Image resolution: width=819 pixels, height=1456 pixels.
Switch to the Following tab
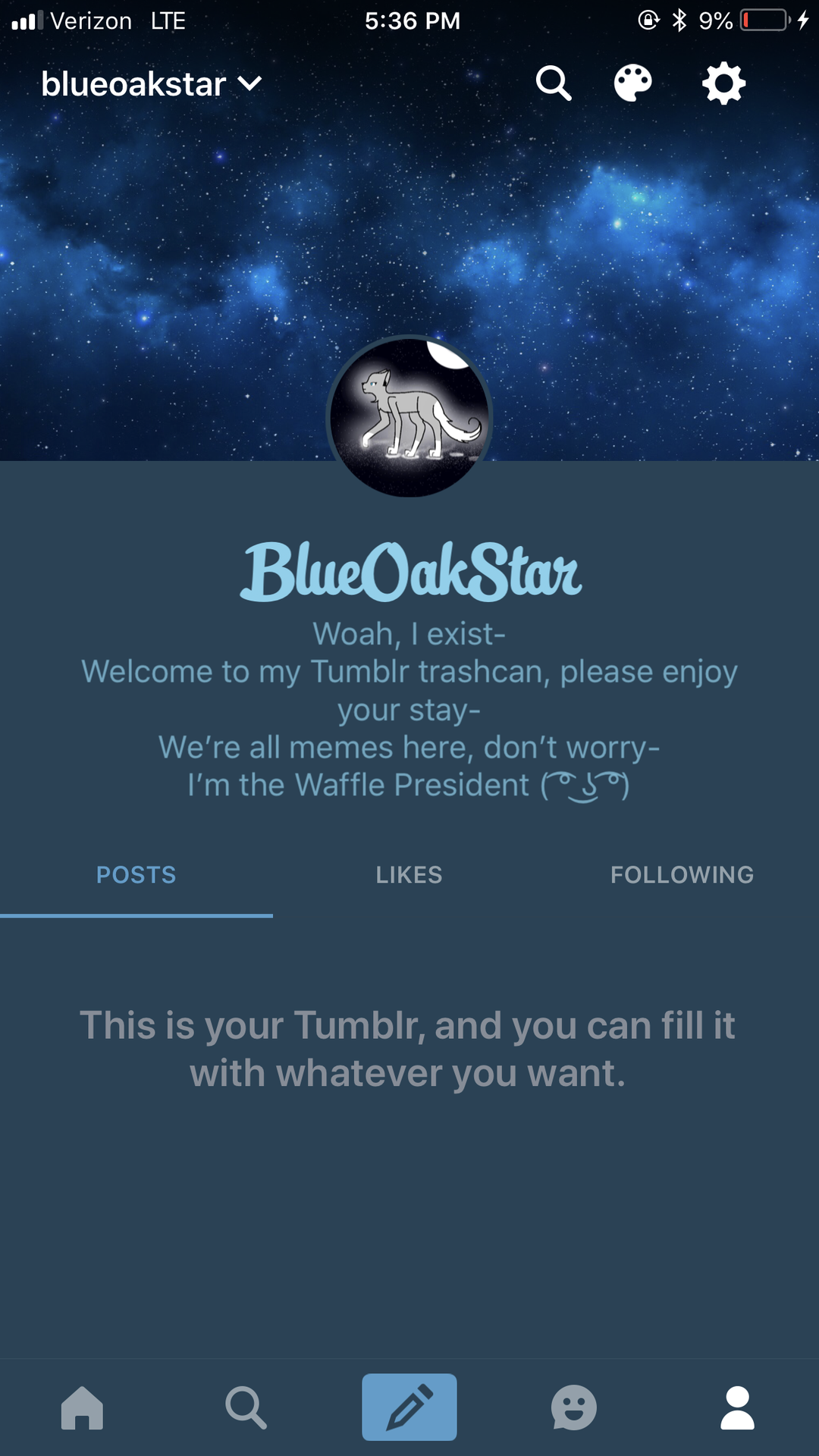pyautogui.click(x=682, y=875)
